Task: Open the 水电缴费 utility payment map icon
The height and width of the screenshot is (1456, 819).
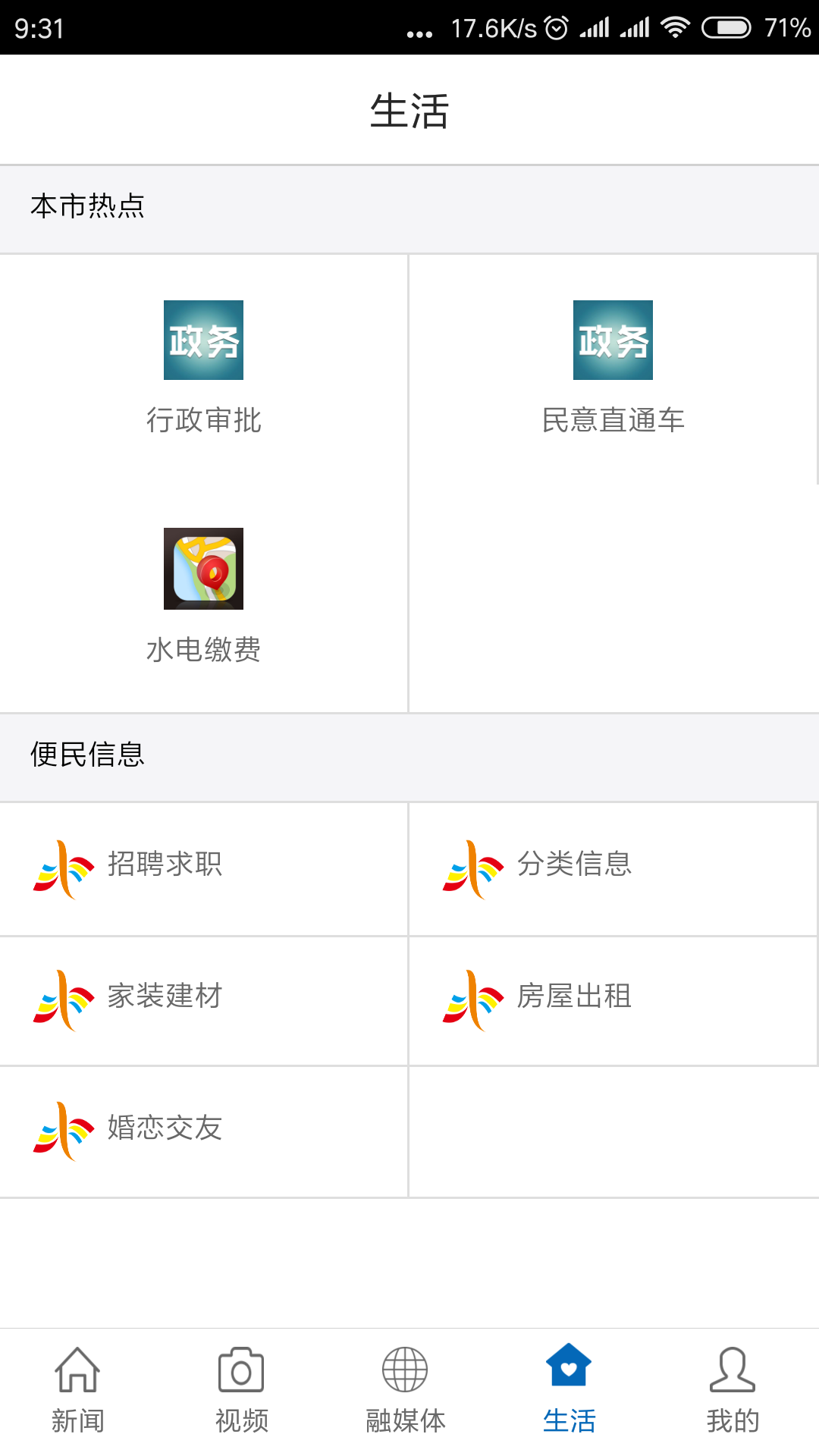Action: coord(202,570)
